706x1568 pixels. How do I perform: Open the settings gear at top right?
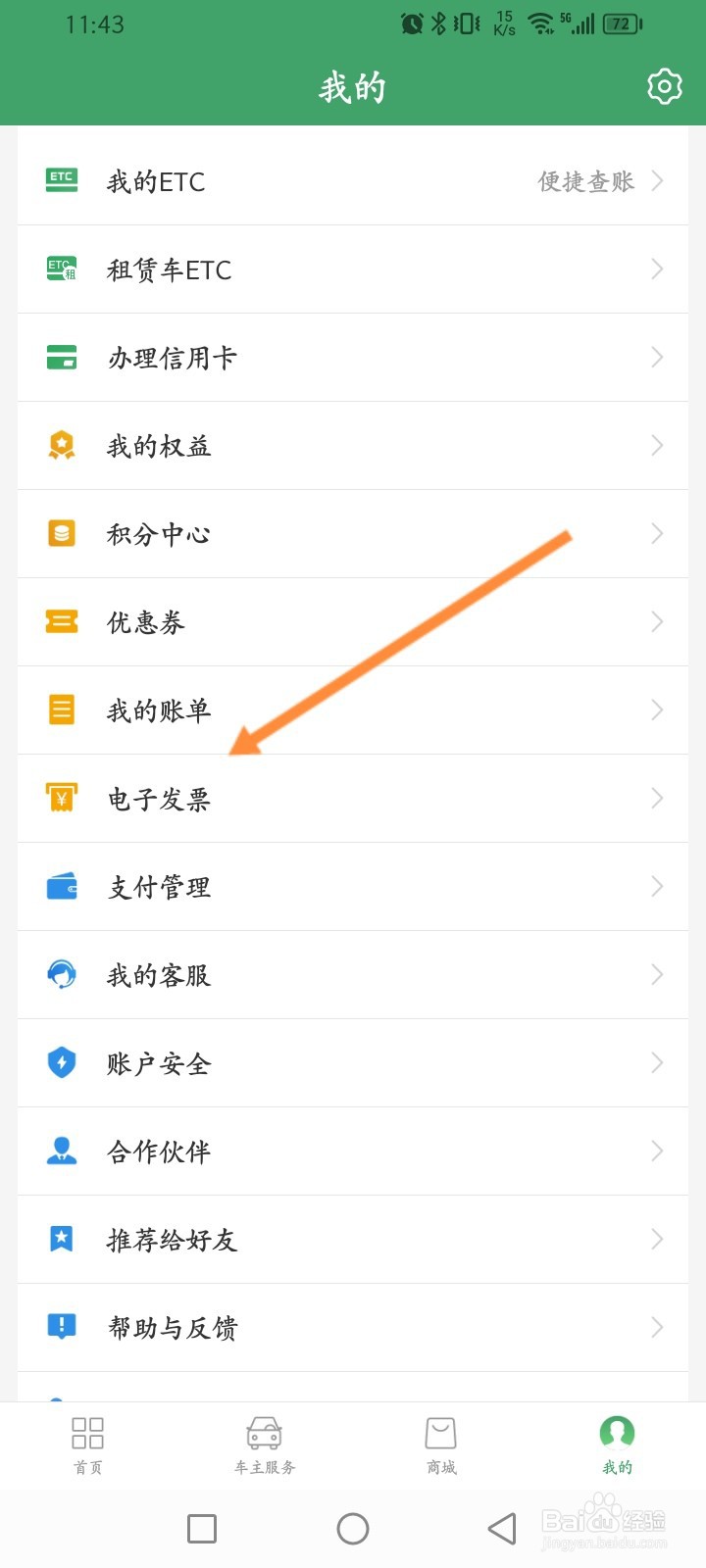(x=664, y=86)
